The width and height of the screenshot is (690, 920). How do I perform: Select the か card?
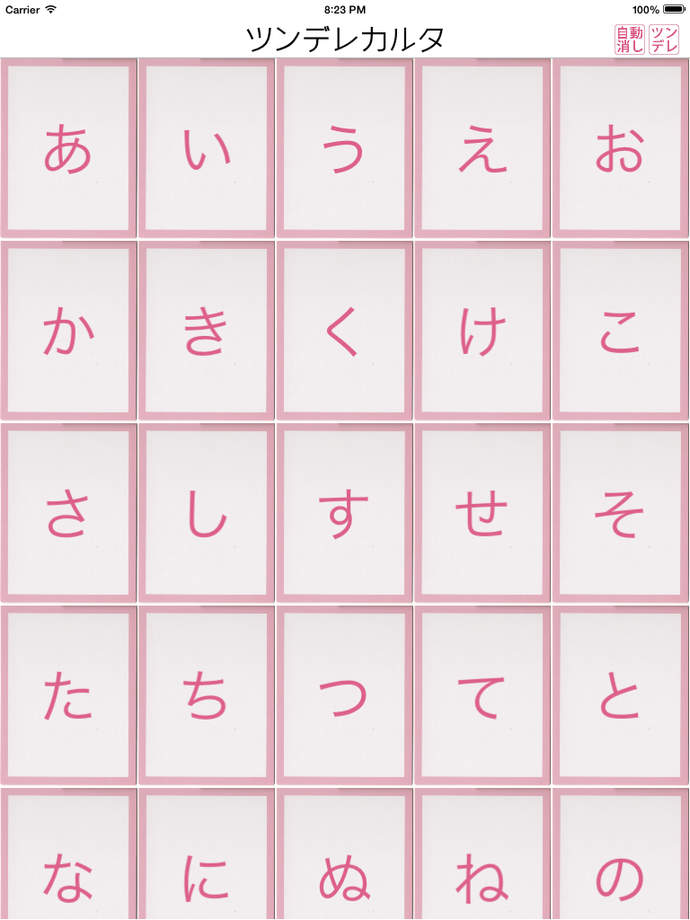[68, 331]
